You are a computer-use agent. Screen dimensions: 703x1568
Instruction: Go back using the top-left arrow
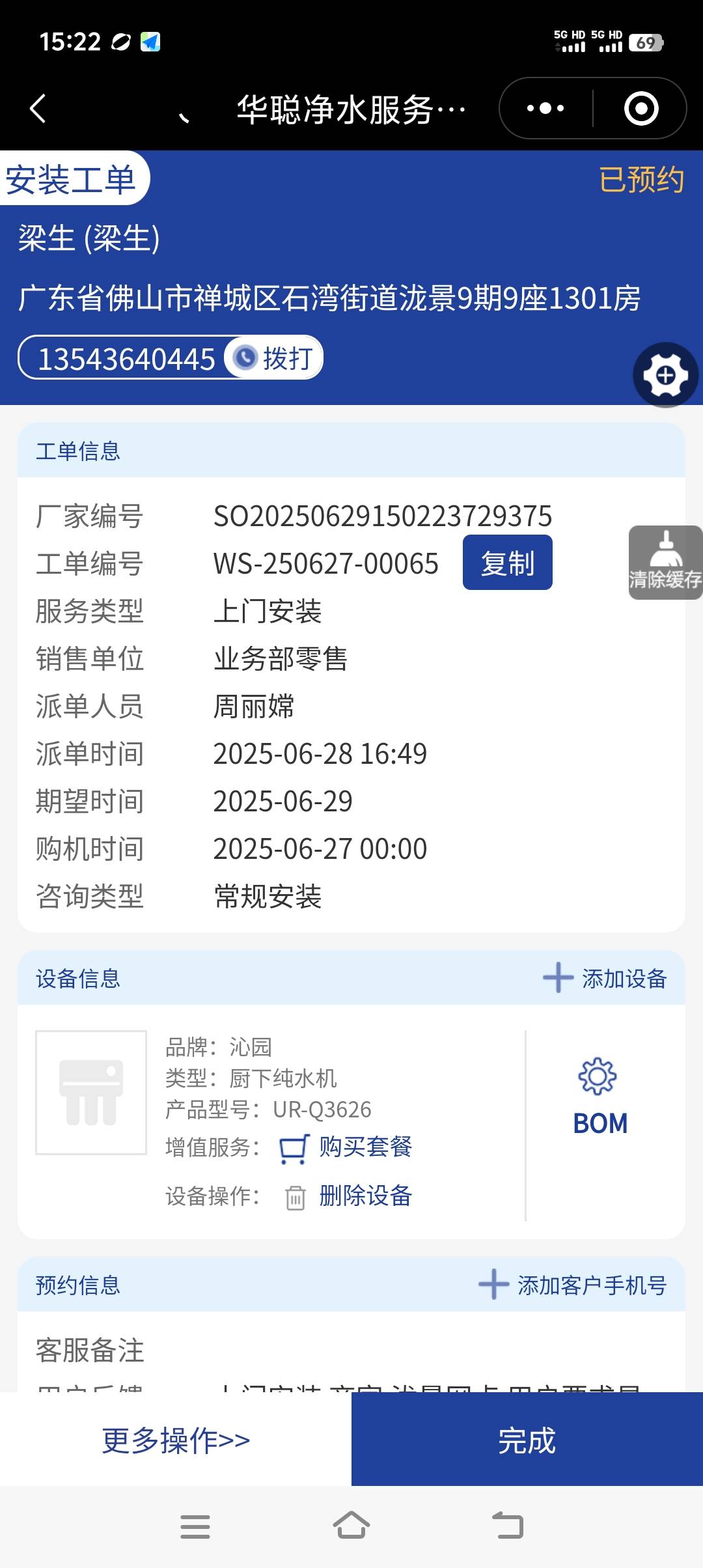[38, 108]
